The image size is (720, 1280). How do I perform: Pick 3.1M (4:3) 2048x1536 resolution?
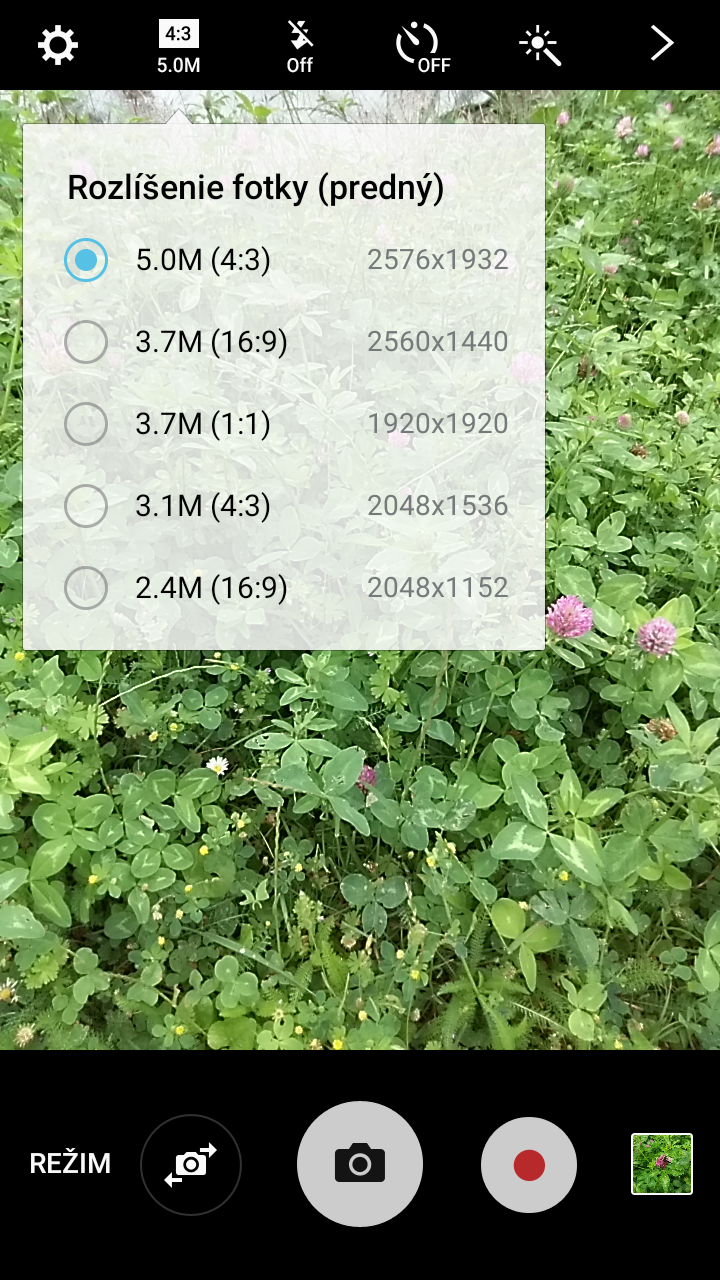284,506
